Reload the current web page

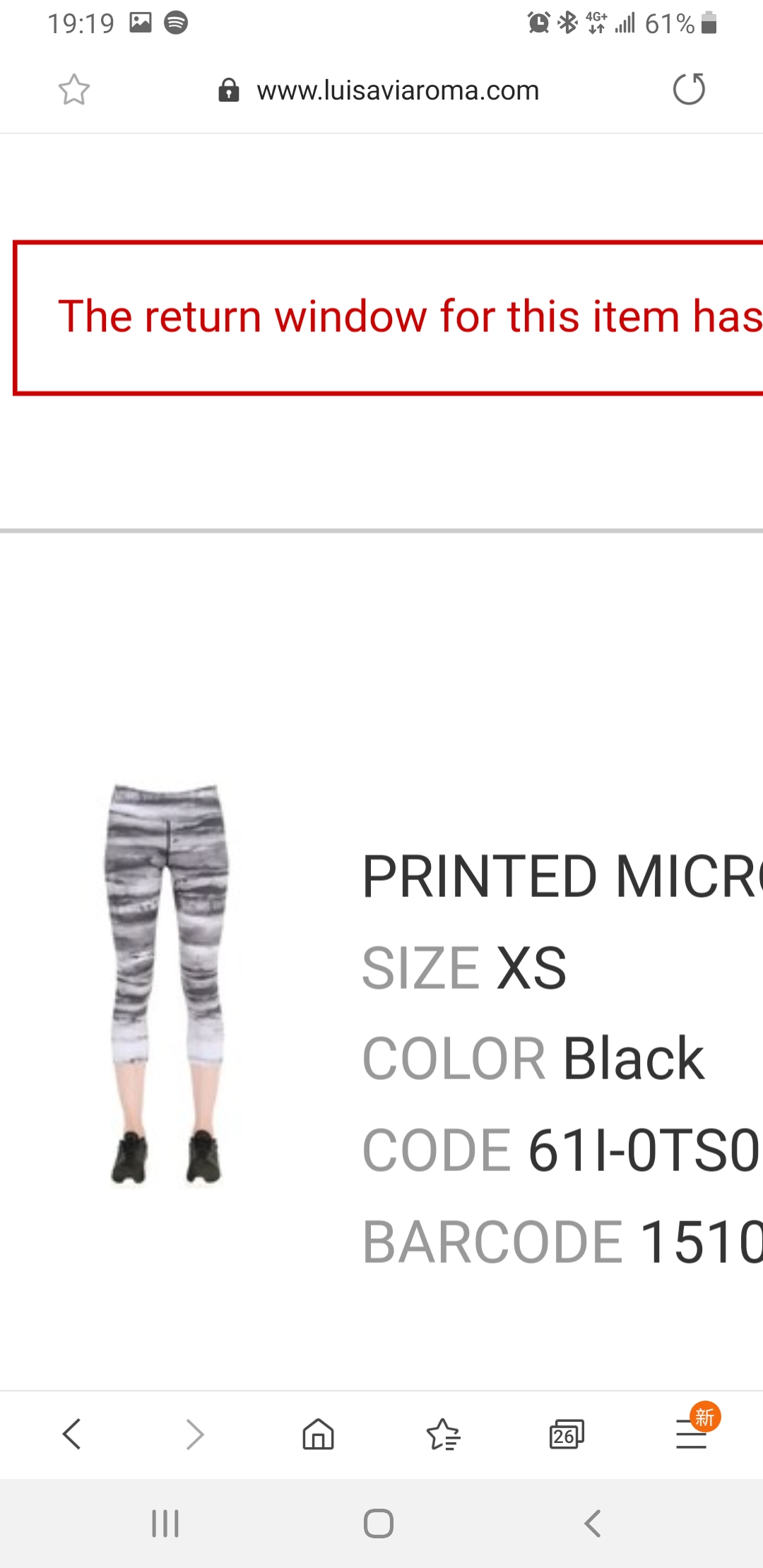coord(689,90)
